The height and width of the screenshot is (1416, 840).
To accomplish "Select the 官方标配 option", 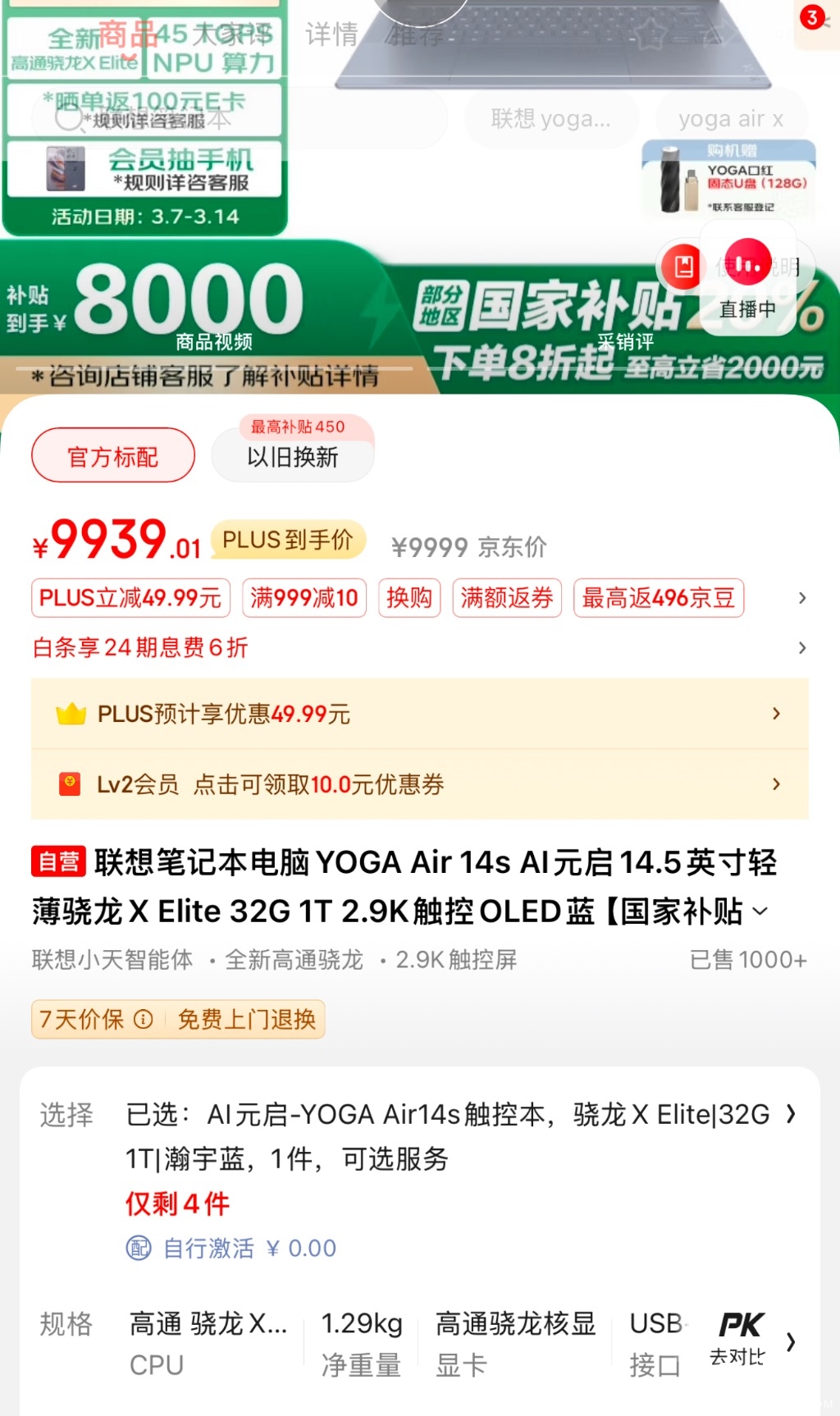I will (x=113, y=456).
